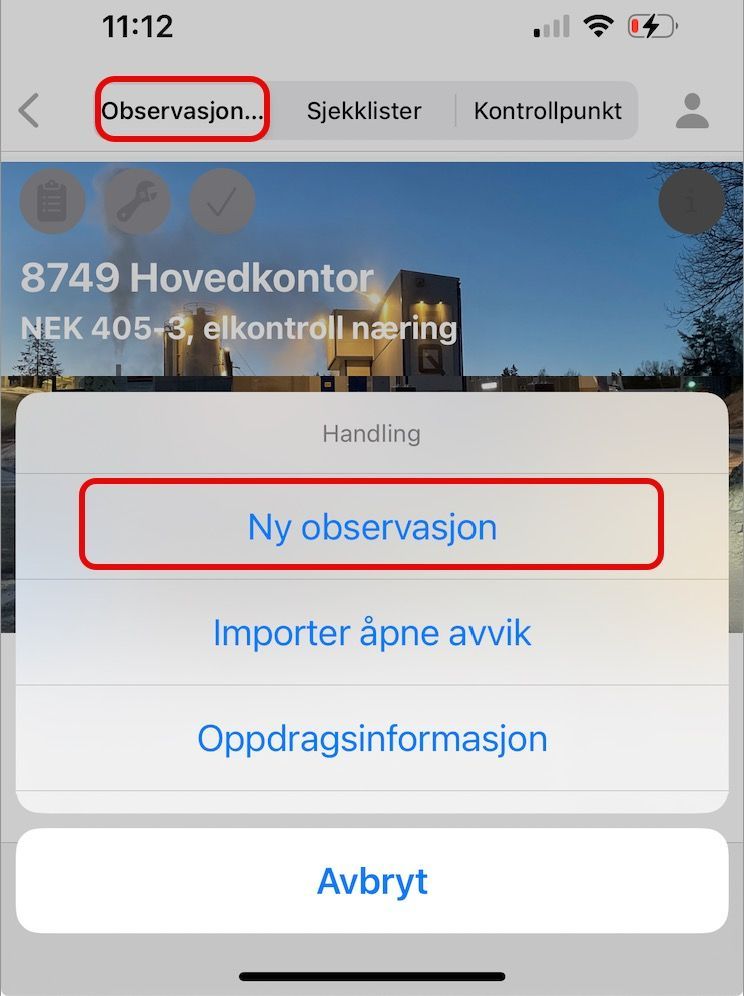744x996 pixels.
Task: Switch to the Kontrollpunkt tab
Action: tap(547, 111)
